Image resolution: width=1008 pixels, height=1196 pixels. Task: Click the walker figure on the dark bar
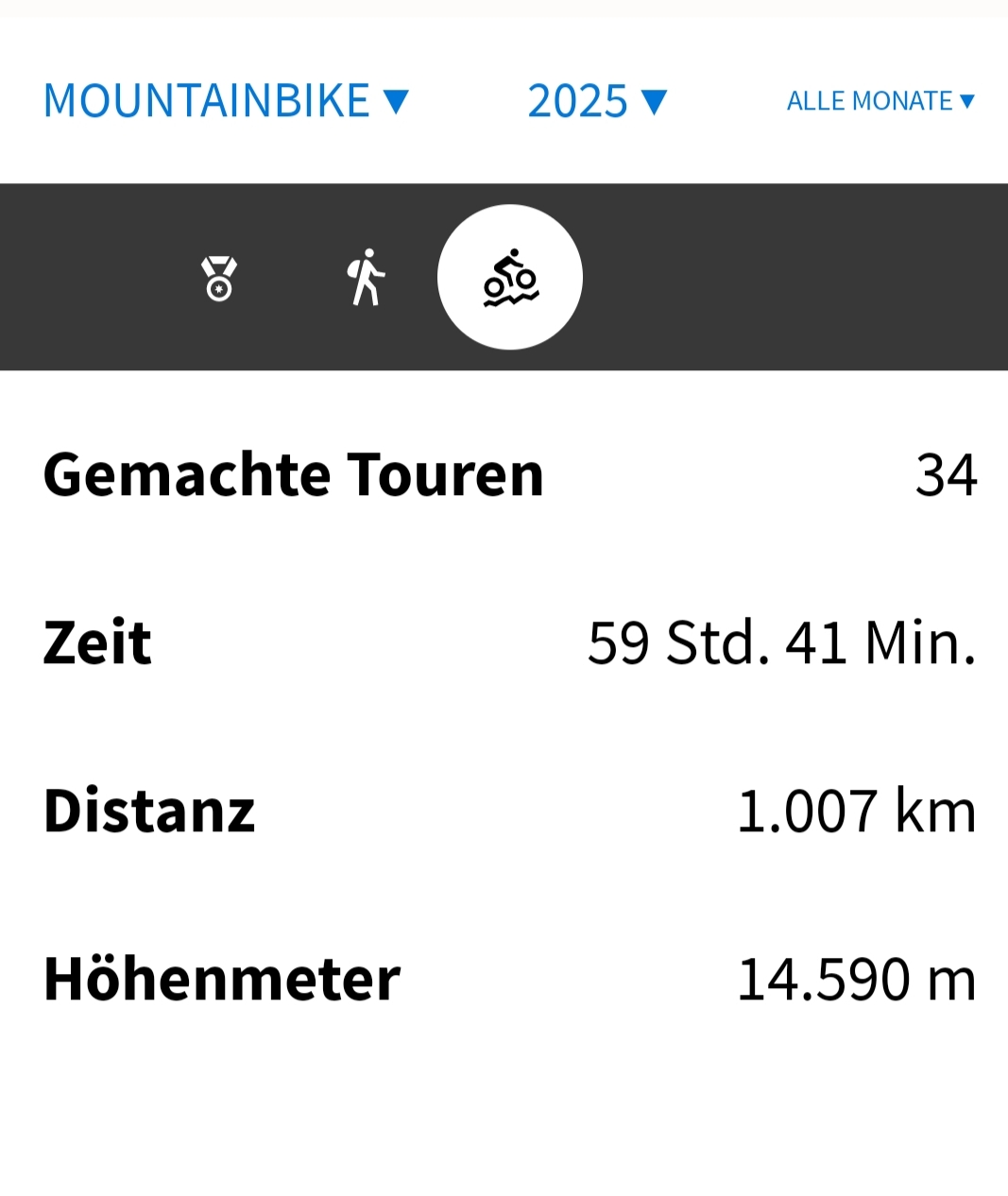click(x=365, y=277)
